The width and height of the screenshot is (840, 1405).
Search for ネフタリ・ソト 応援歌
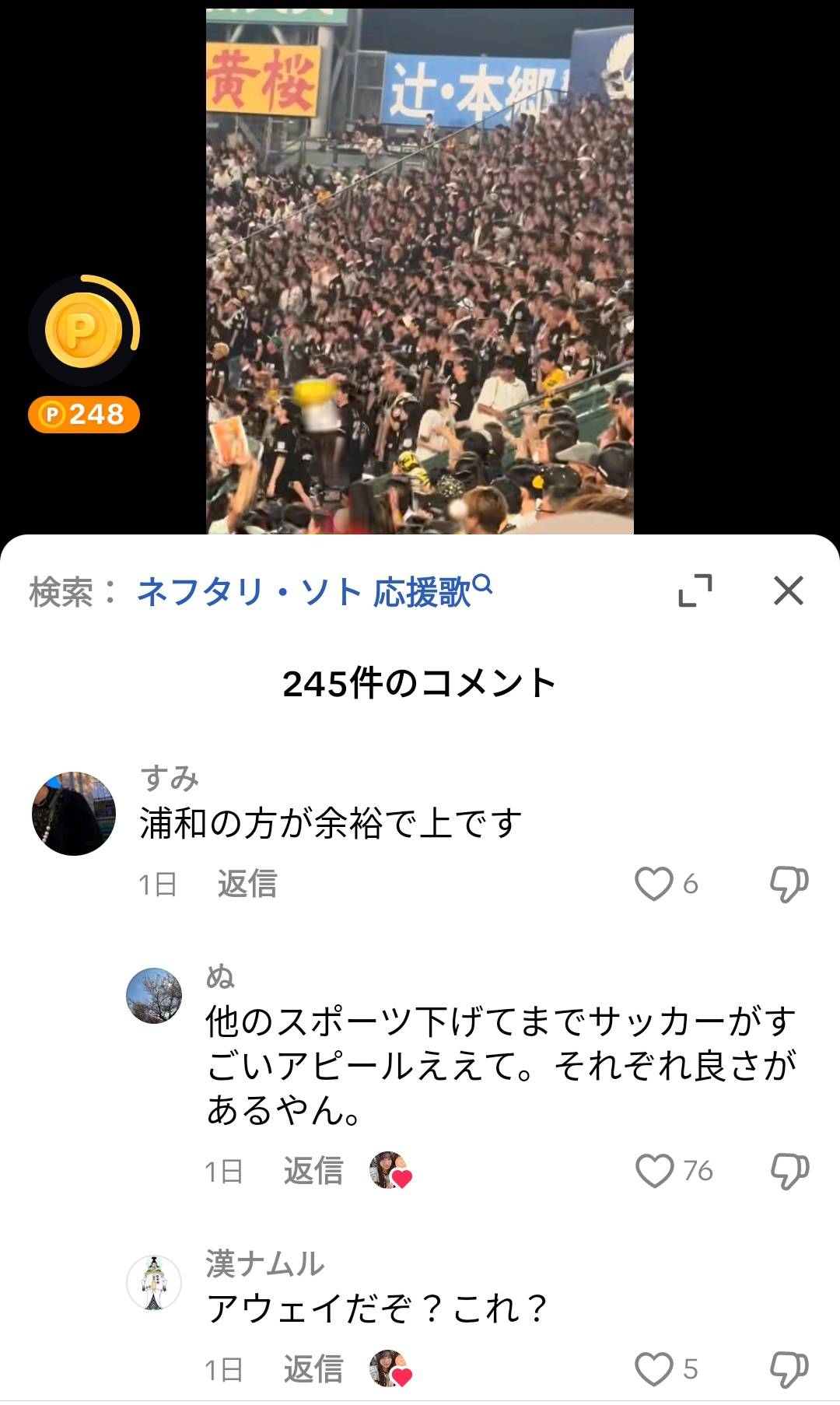click(x=314, y=592)
